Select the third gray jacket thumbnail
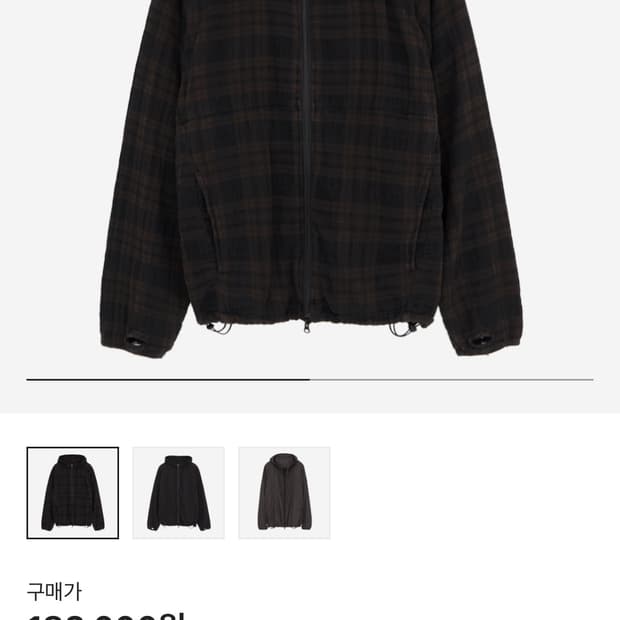The height and width of the screenshot is (620, 620). coord(284,493)
